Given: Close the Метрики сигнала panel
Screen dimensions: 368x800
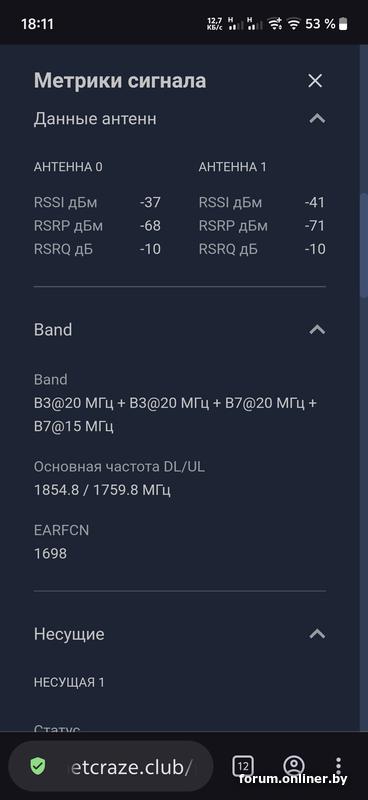Looking at the screenshot, I should [315, 81].
